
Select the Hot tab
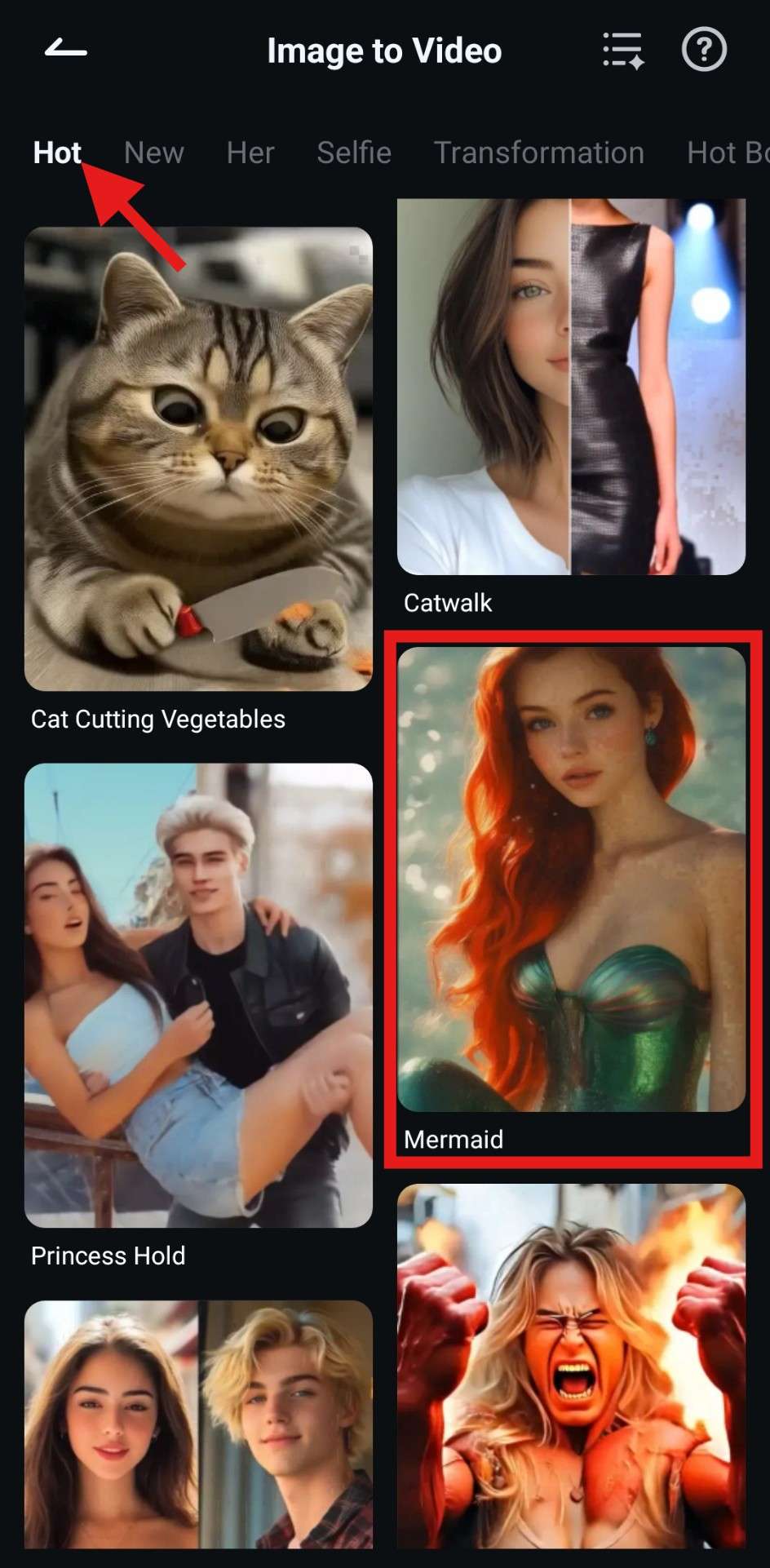[56, 153]
